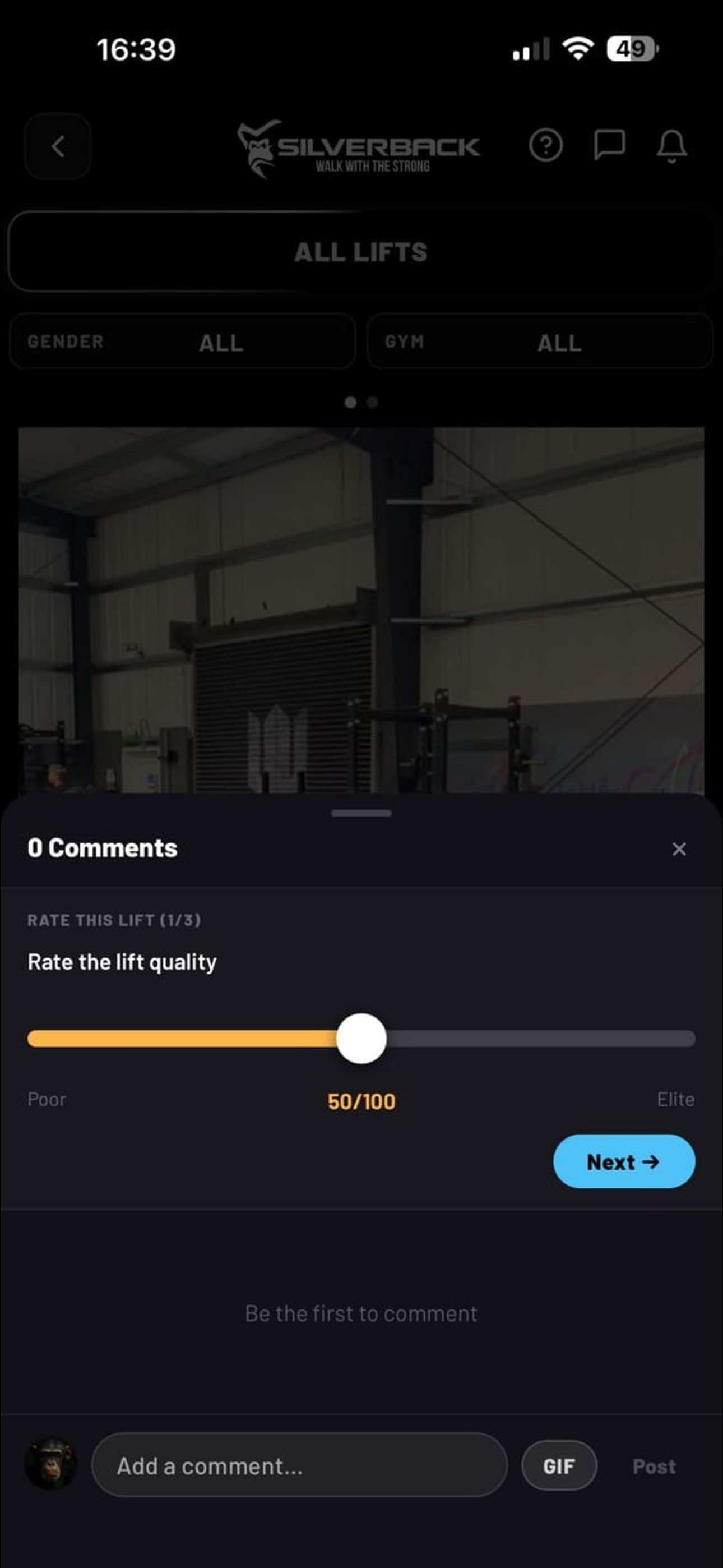This screenshot has height=1568, width=723.
Task: Go back with the top-left arrow
Action: 58,146
